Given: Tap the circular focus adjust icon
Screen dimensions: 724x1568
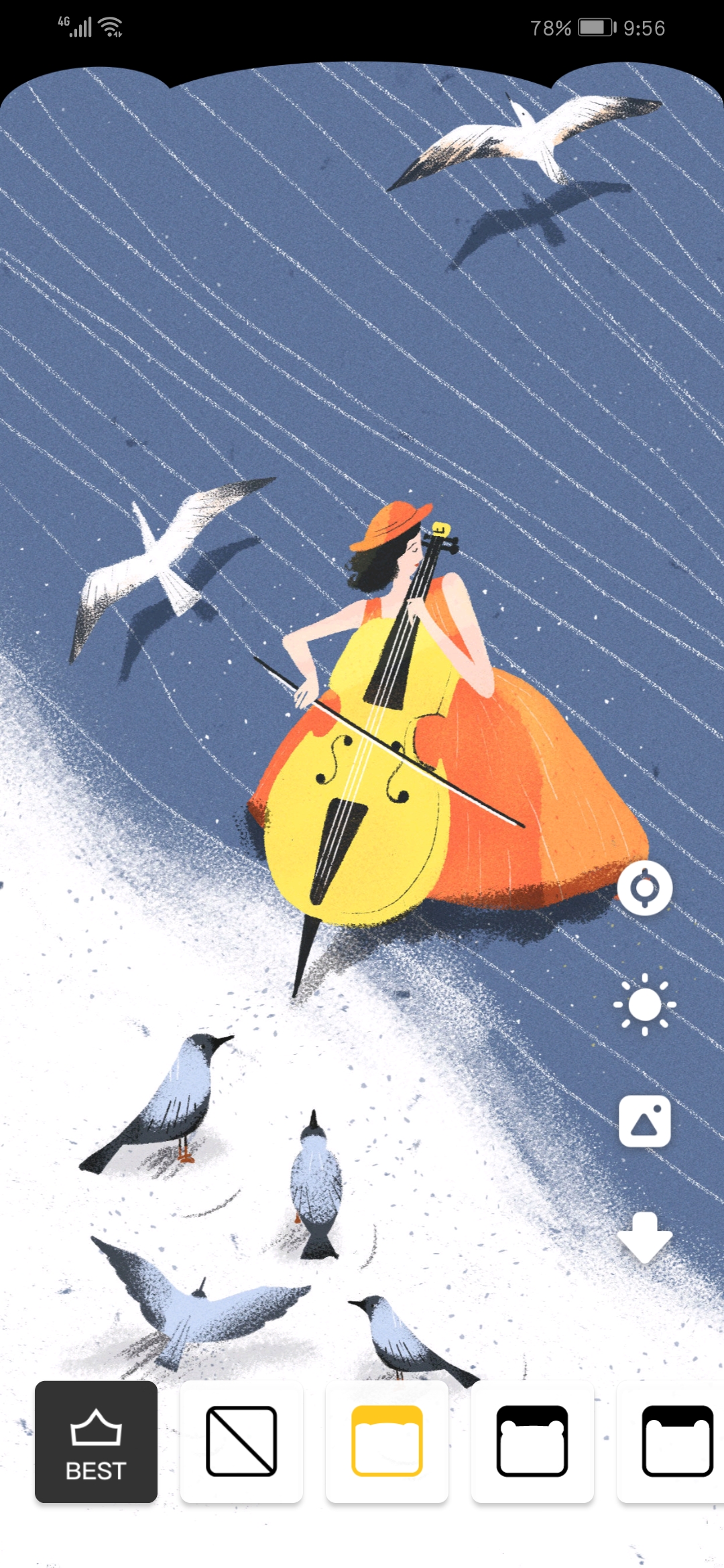Looking at the screenshot, I should (x=644, y=889).
